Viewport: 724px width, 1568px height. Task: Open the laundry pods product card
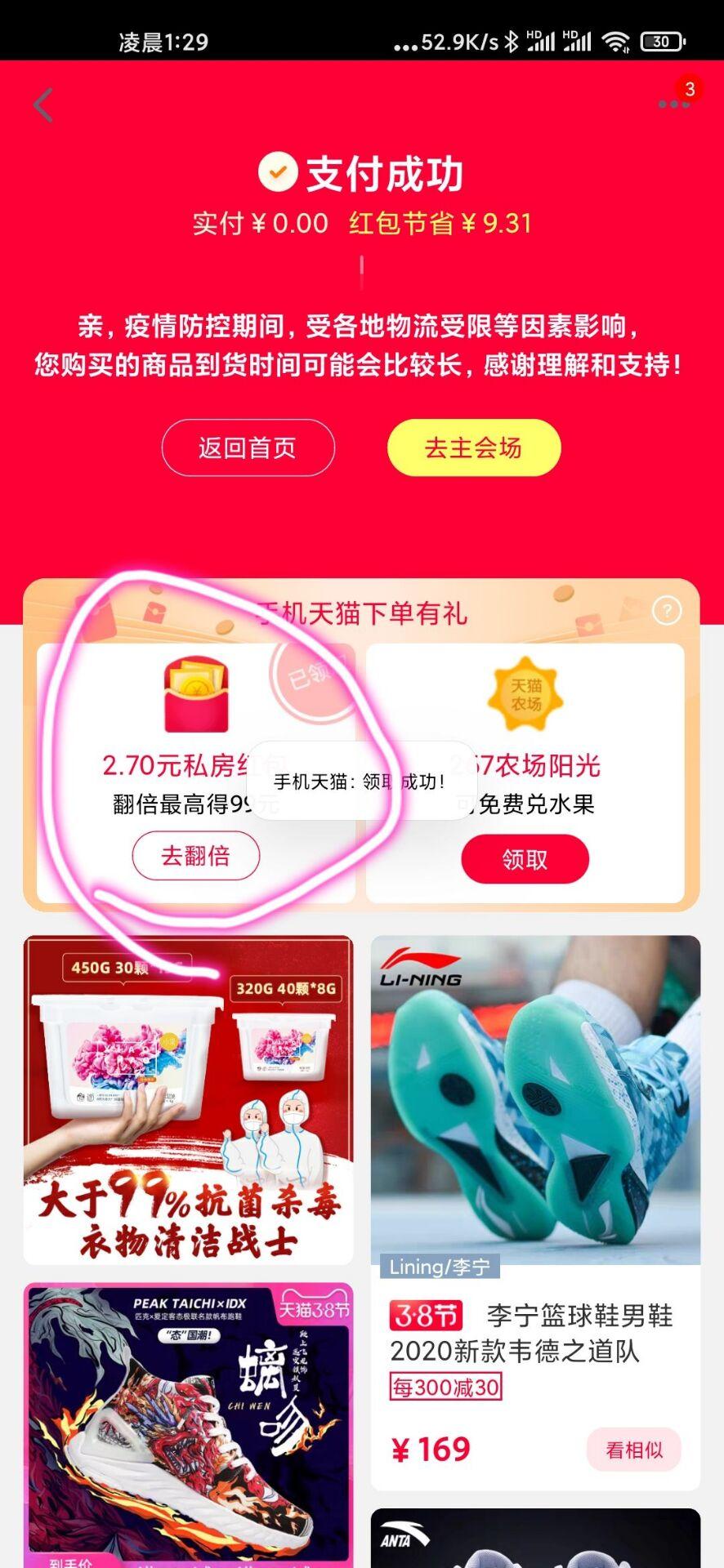pyautogui.click(x=189, y=1099)
